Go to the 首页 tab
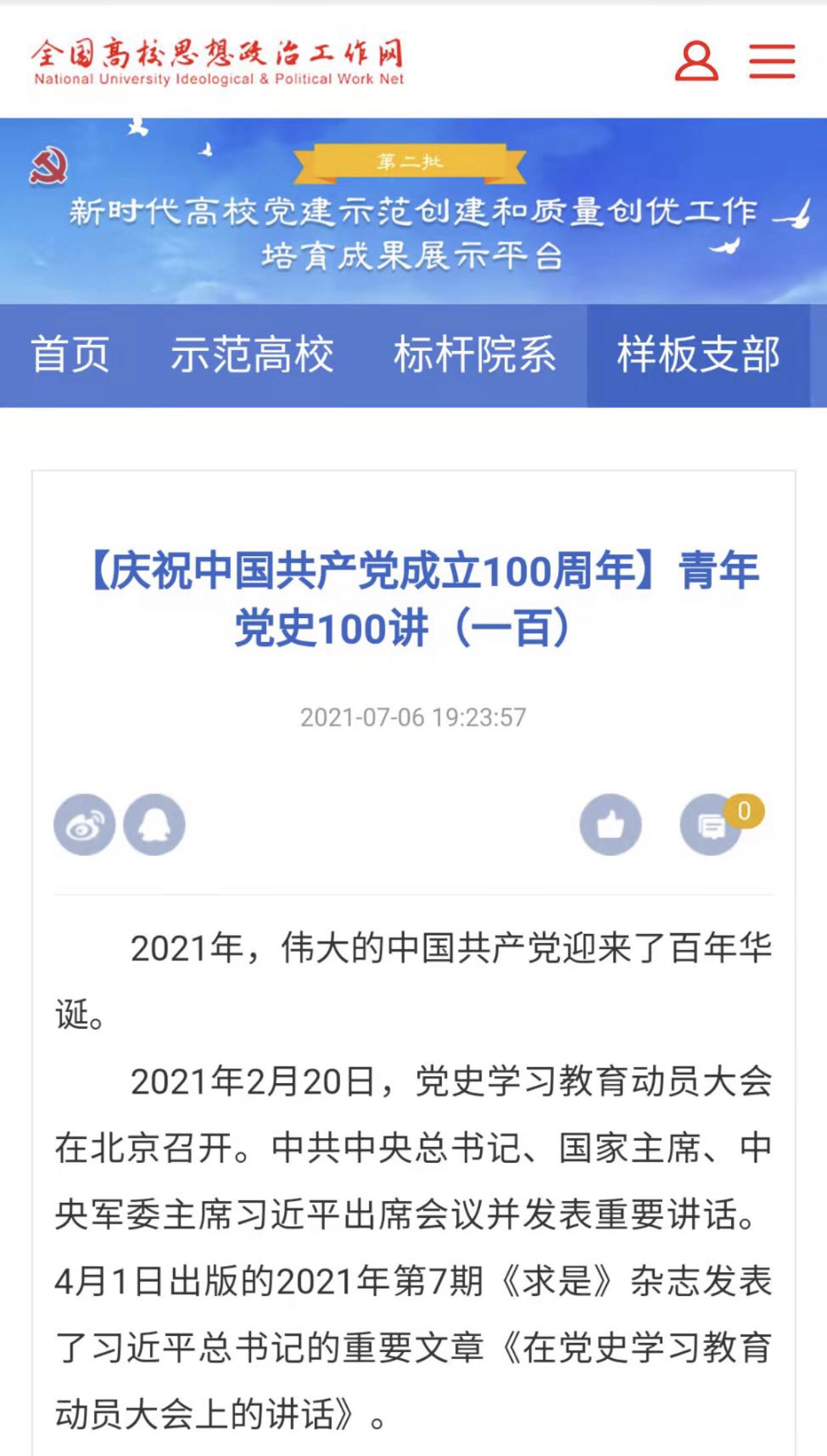The height and width of the screenshot is (1456, 827). pos(71,355)
